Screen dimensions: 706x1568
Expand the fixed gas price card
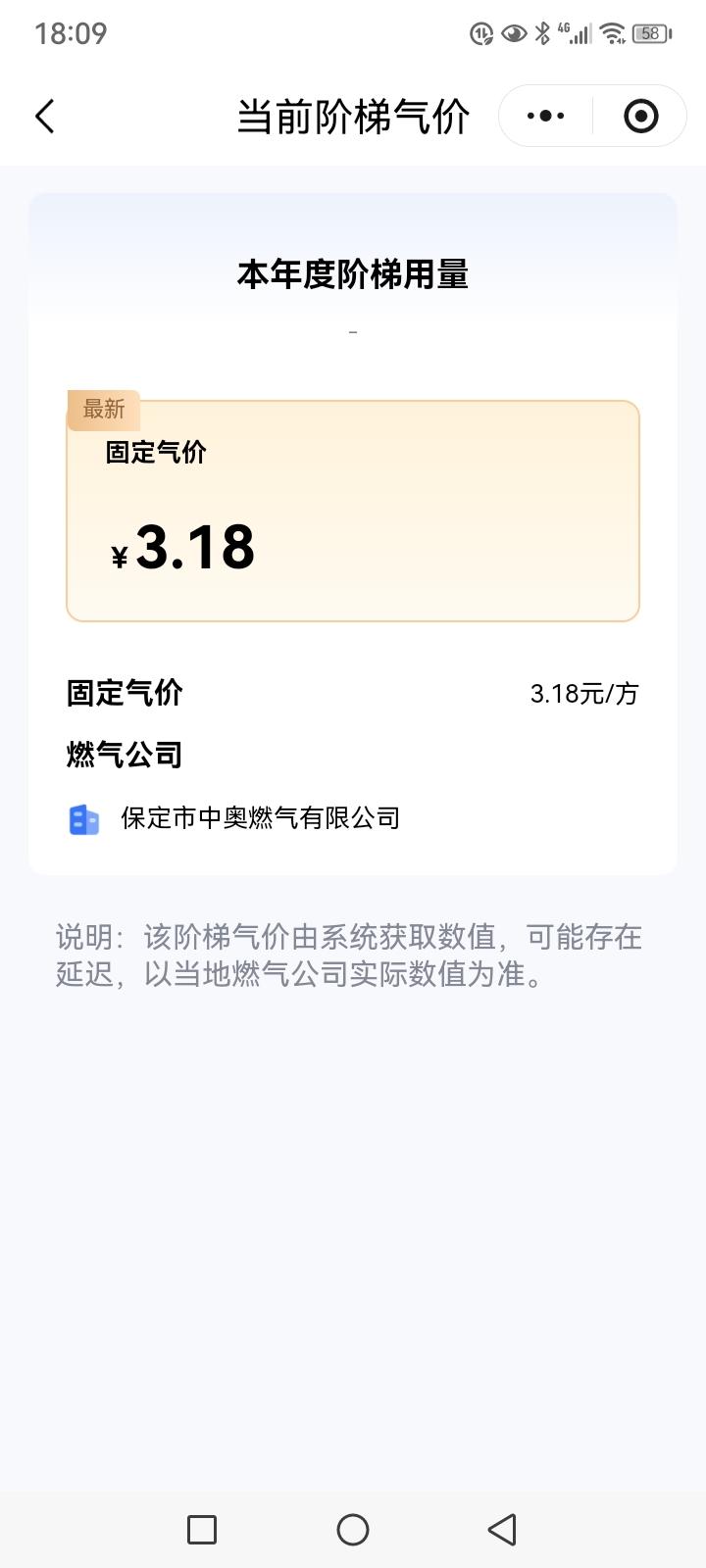coord(352,510)
